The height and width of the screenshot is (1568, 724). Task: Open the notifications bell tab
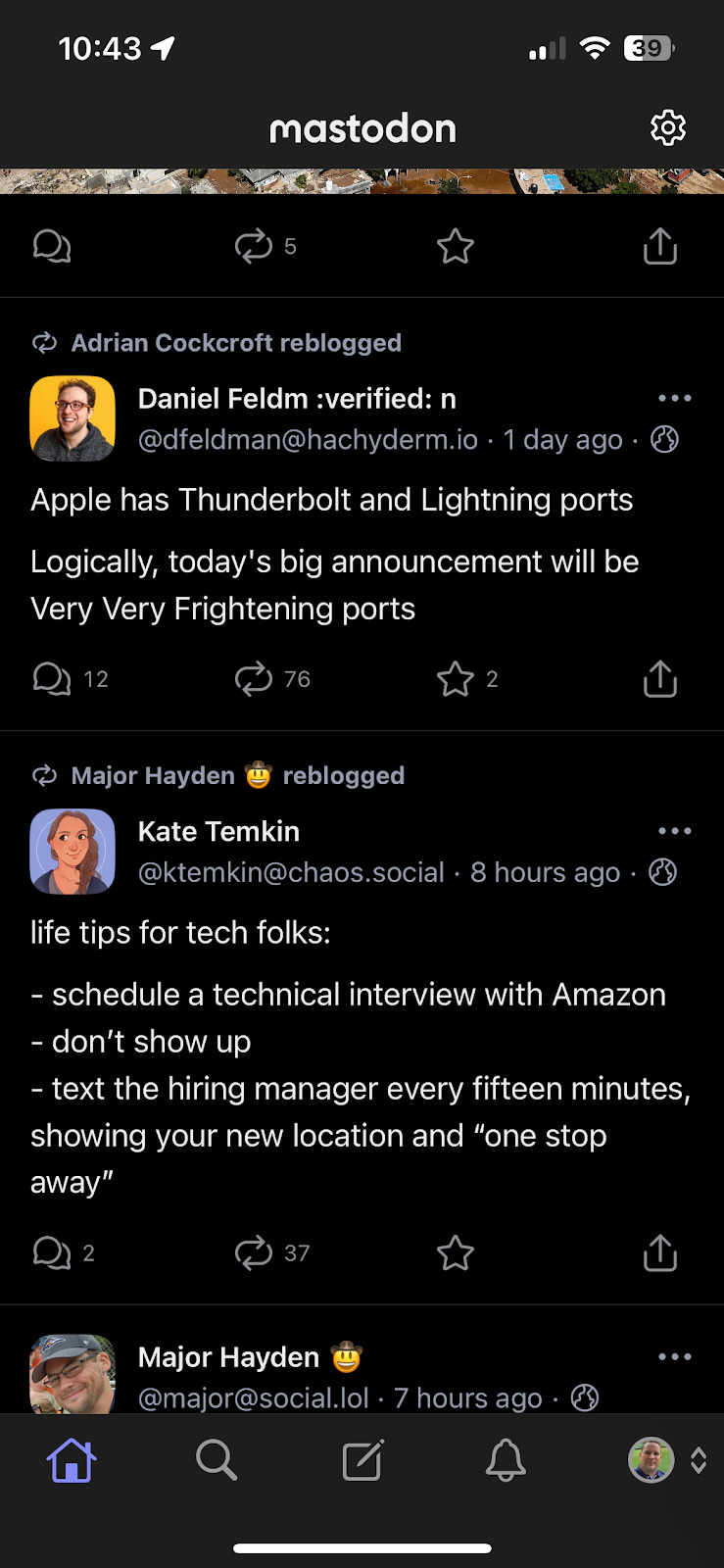506,1460
